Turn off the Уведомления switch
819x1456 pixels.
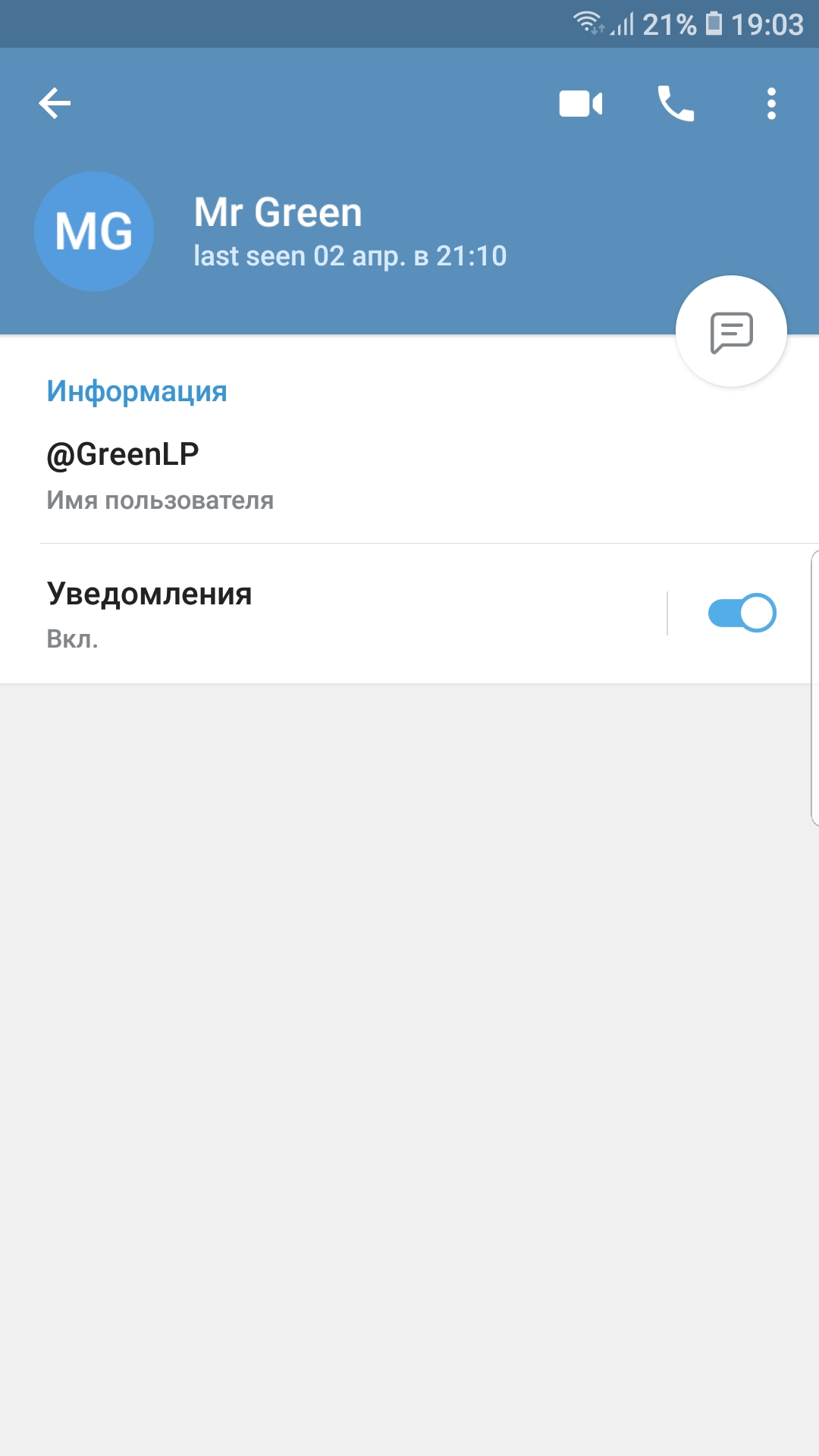741,613
